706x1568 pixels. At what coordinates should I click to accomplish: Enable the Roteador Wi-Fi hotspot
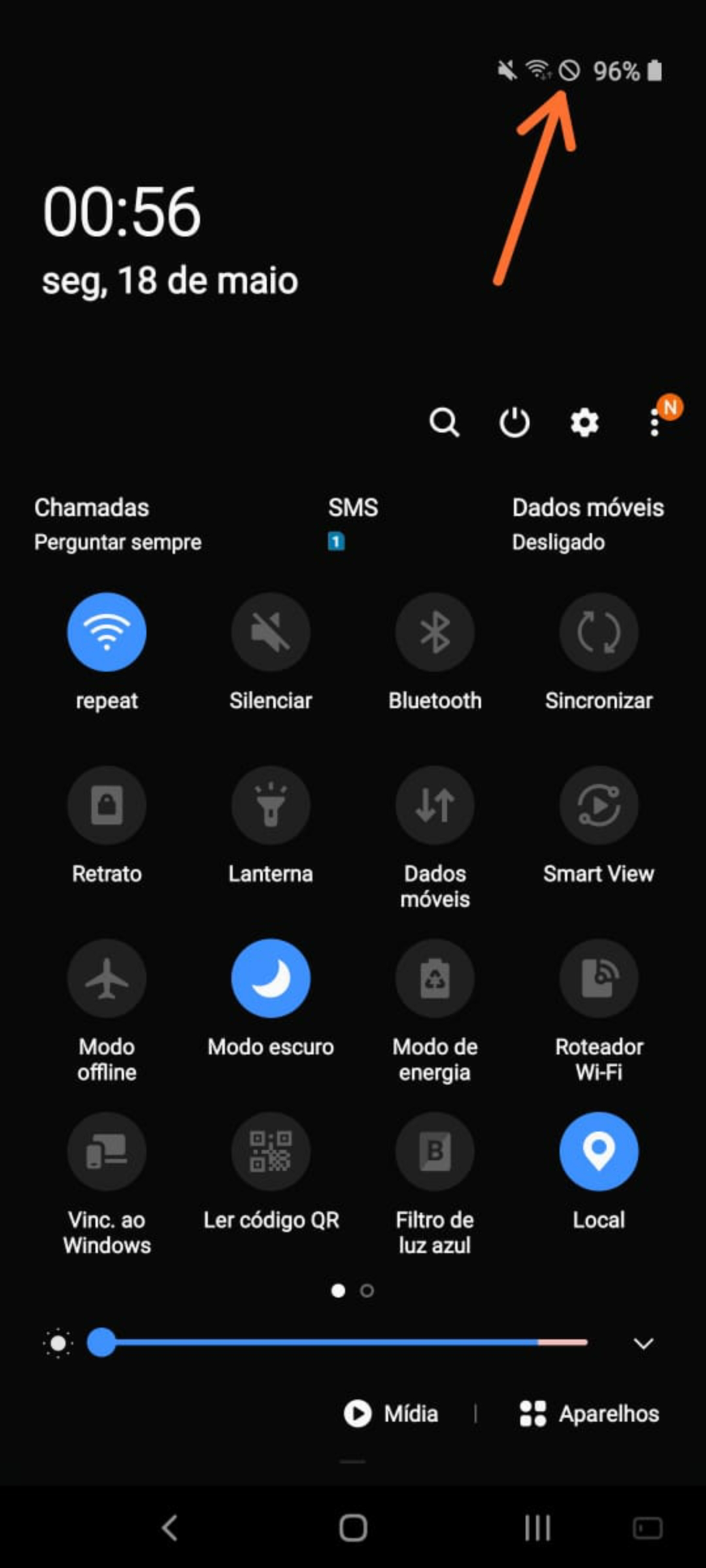[x=599, y=978]
